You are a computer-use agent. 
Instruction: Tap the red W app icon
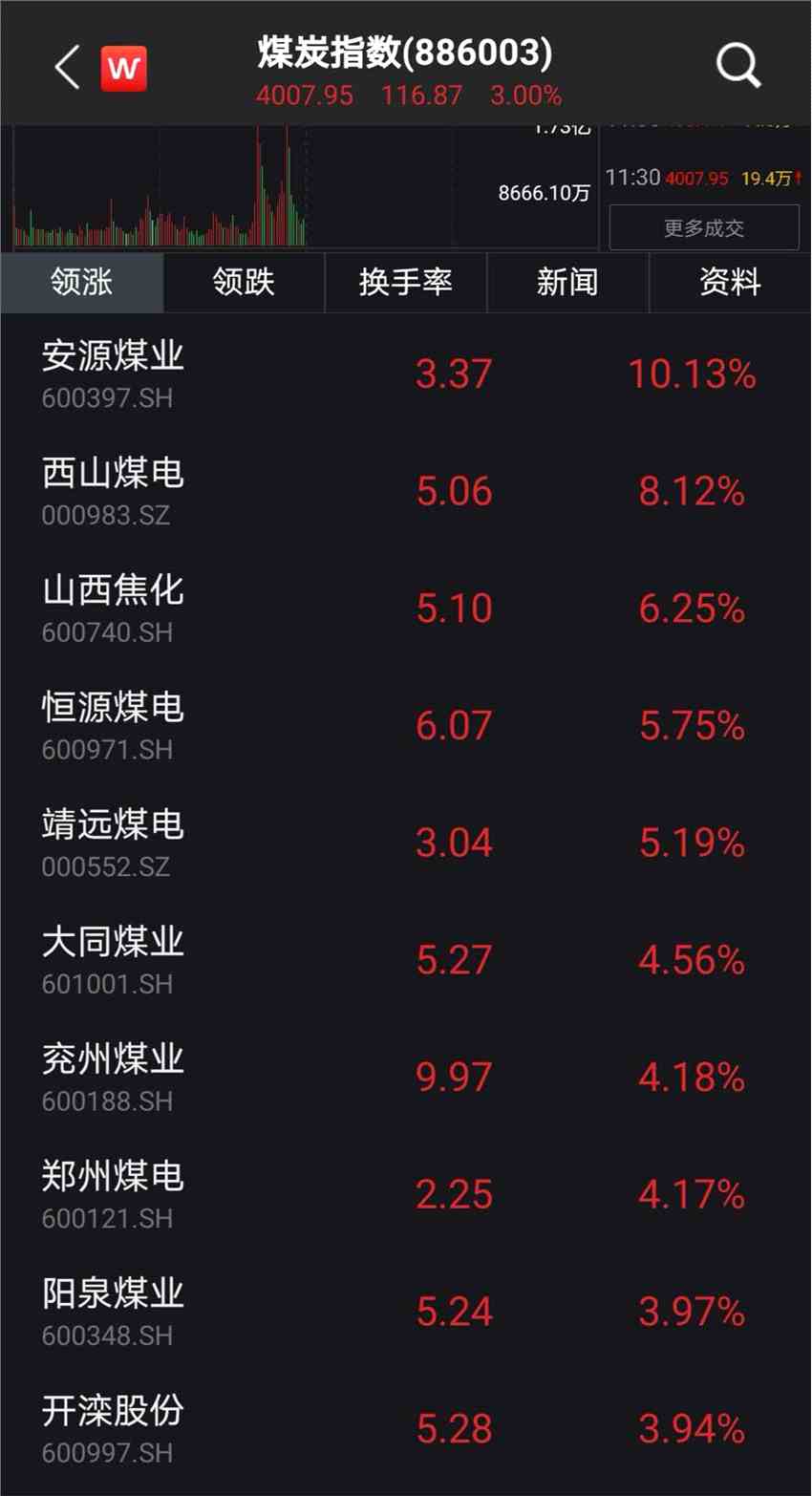pyautogui.click(x=124, y=68)
